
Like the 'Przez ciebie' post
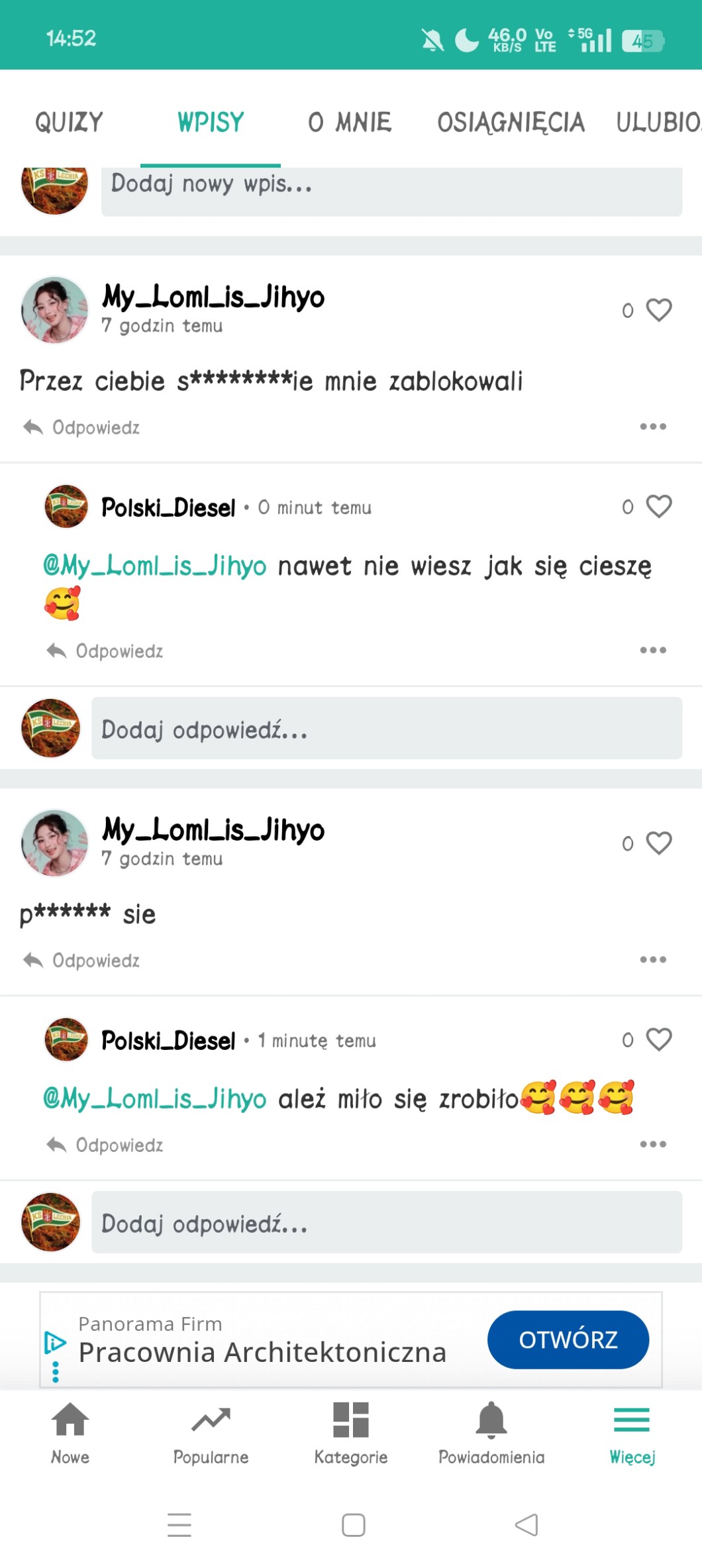(658, 310)
